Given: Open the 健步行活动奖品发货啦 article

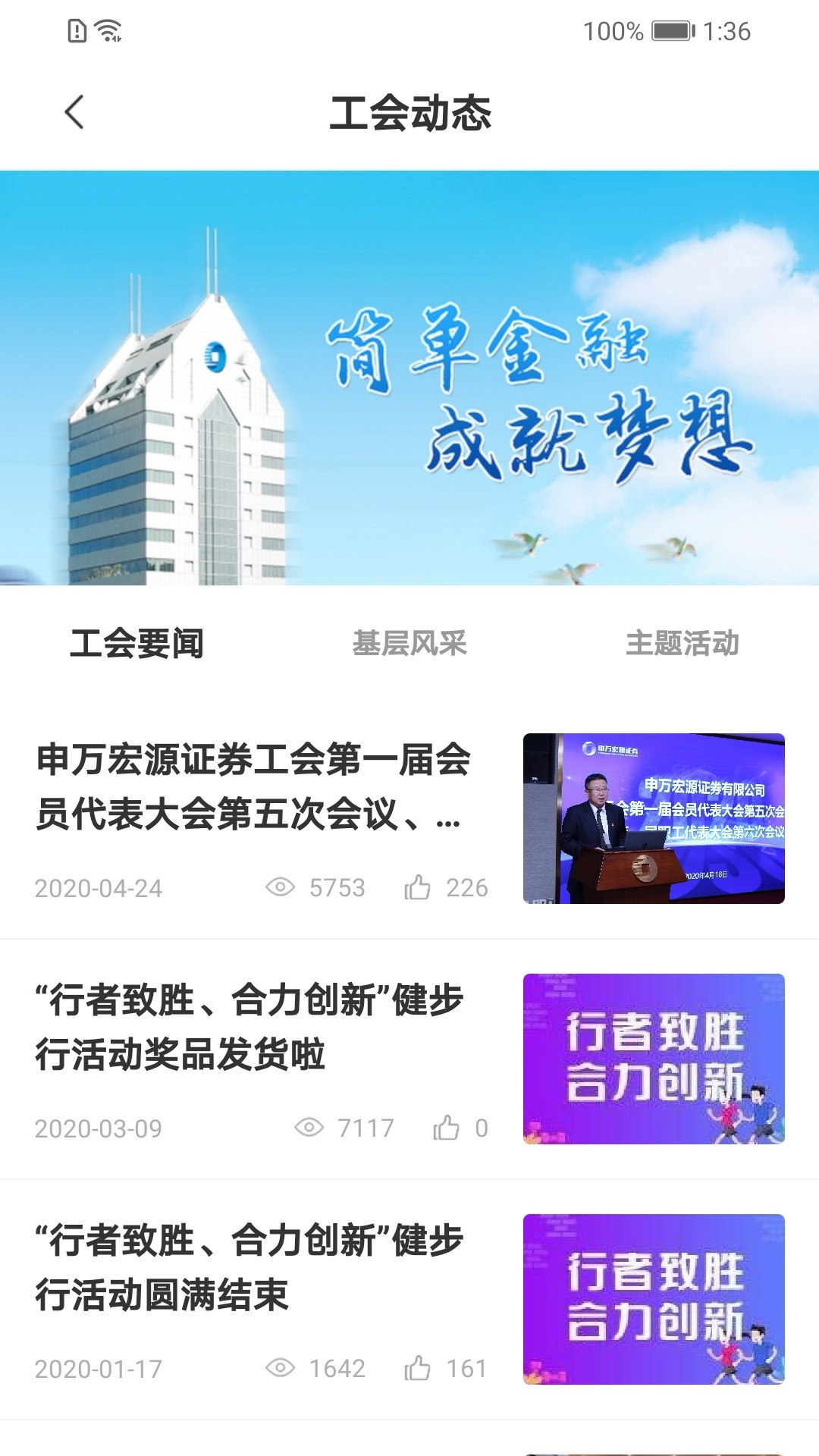Looking at the screenshot, I should point(250,1027).
